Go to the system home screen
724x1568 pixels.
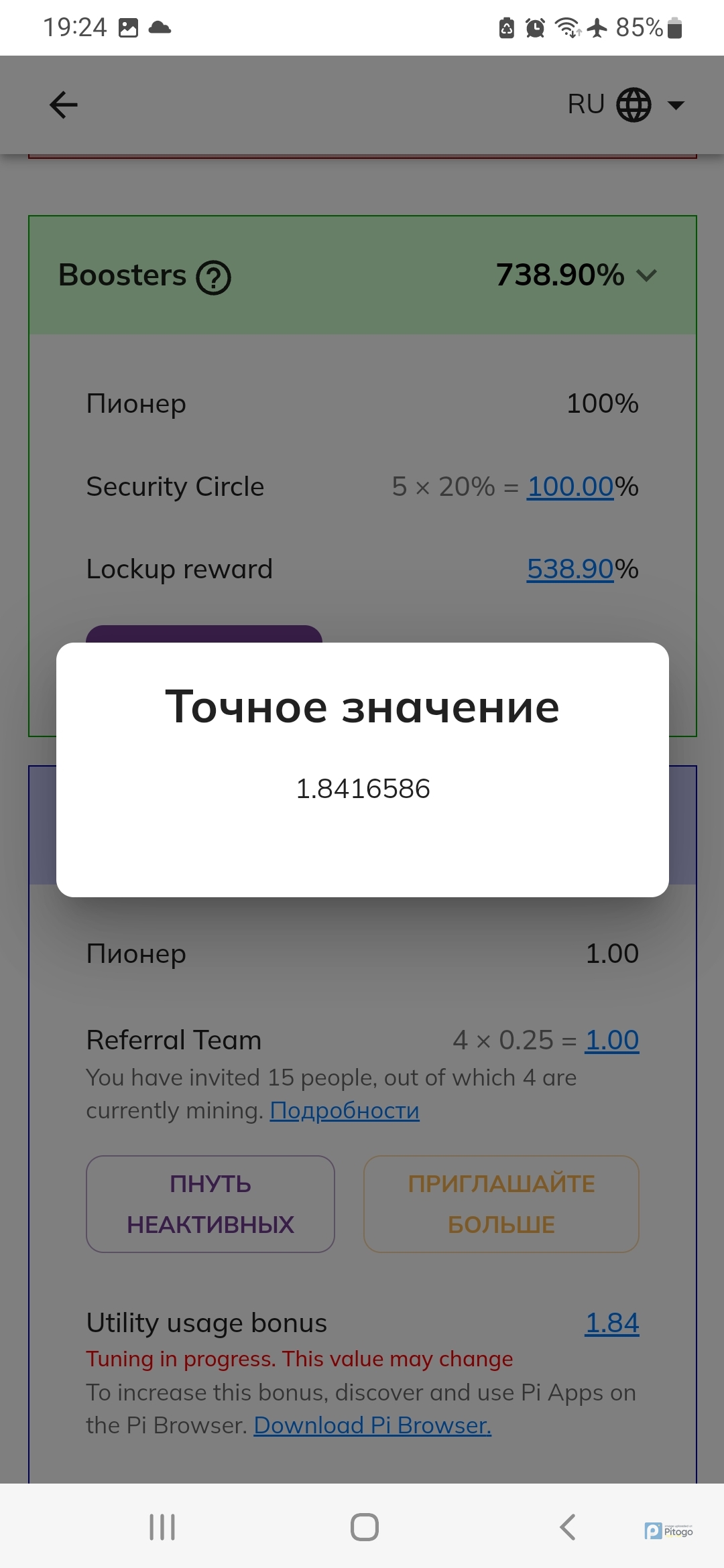click(x=364, y=1527)
